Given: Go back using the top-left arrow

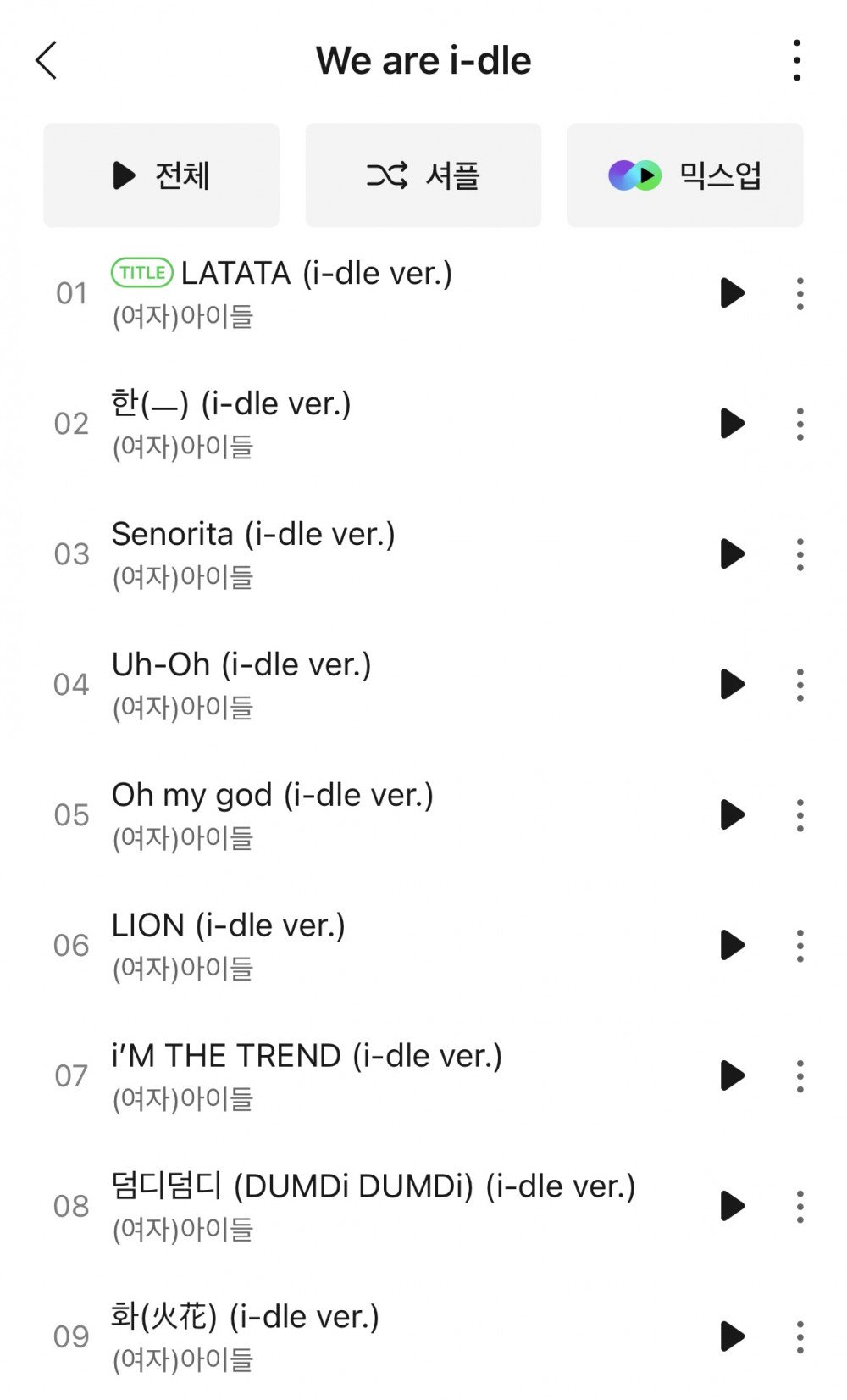Looking at the screenshot, I should tap(47, 61).
